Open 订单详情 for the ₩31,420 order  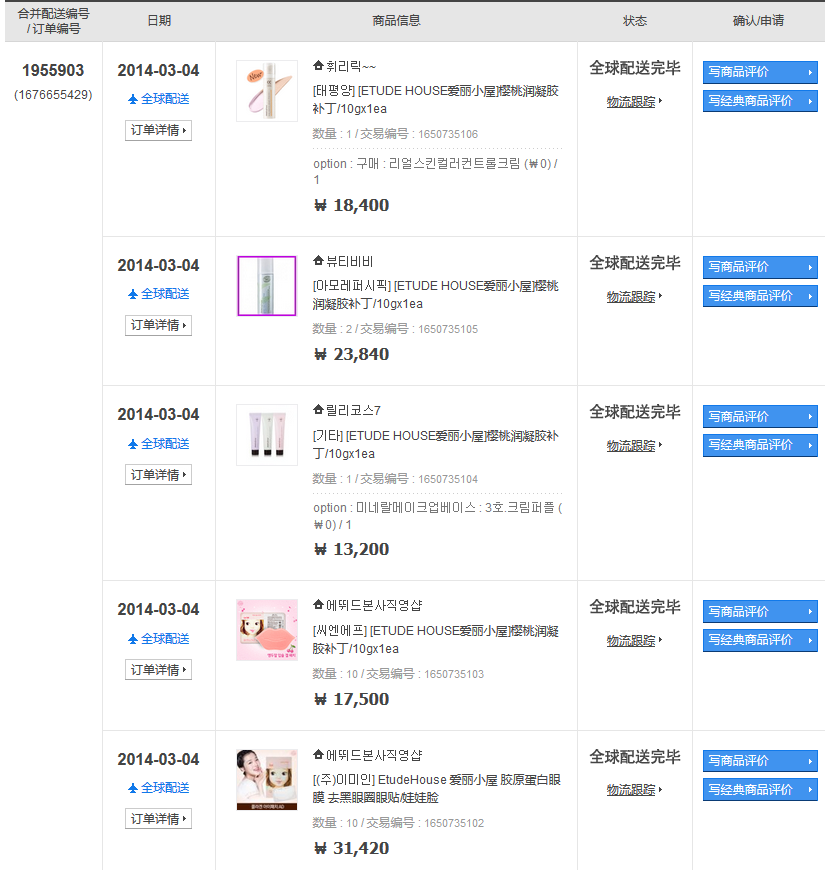158,819
